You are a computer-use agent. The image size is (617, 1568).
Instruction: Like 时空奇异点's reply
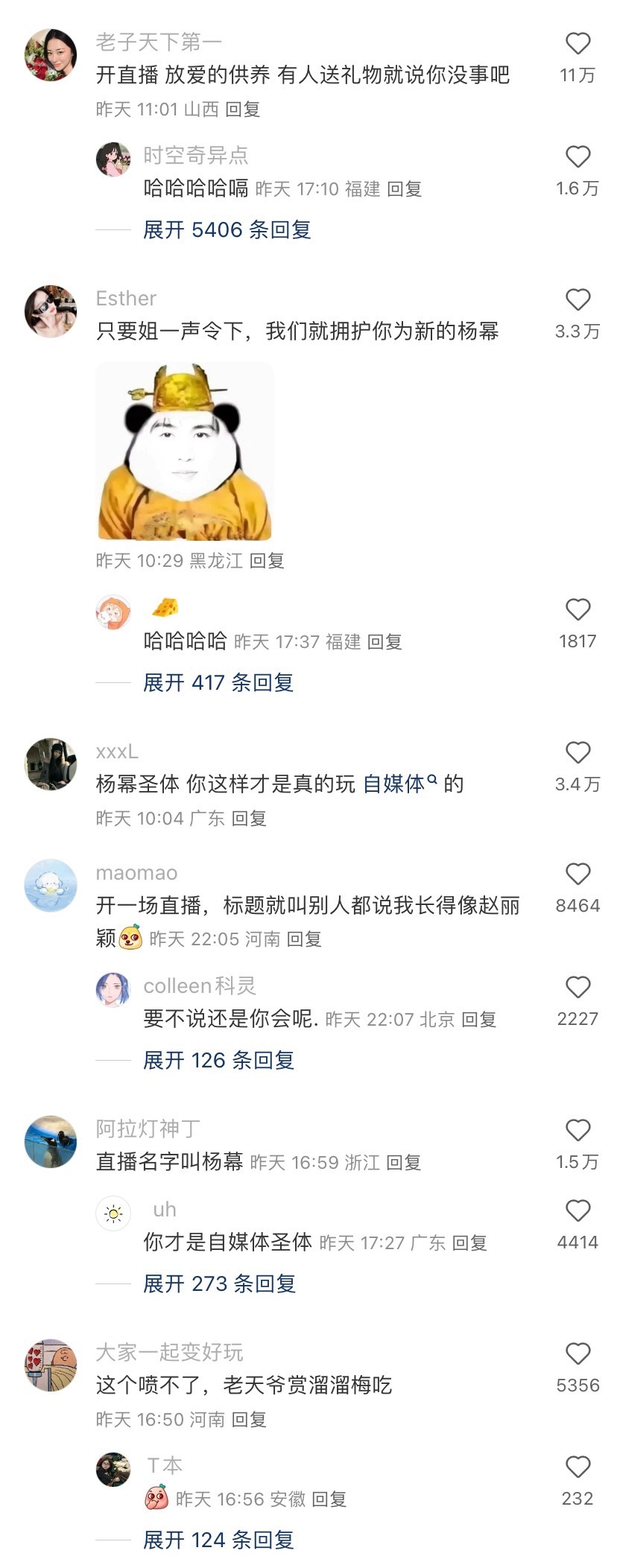click(578, 157)
